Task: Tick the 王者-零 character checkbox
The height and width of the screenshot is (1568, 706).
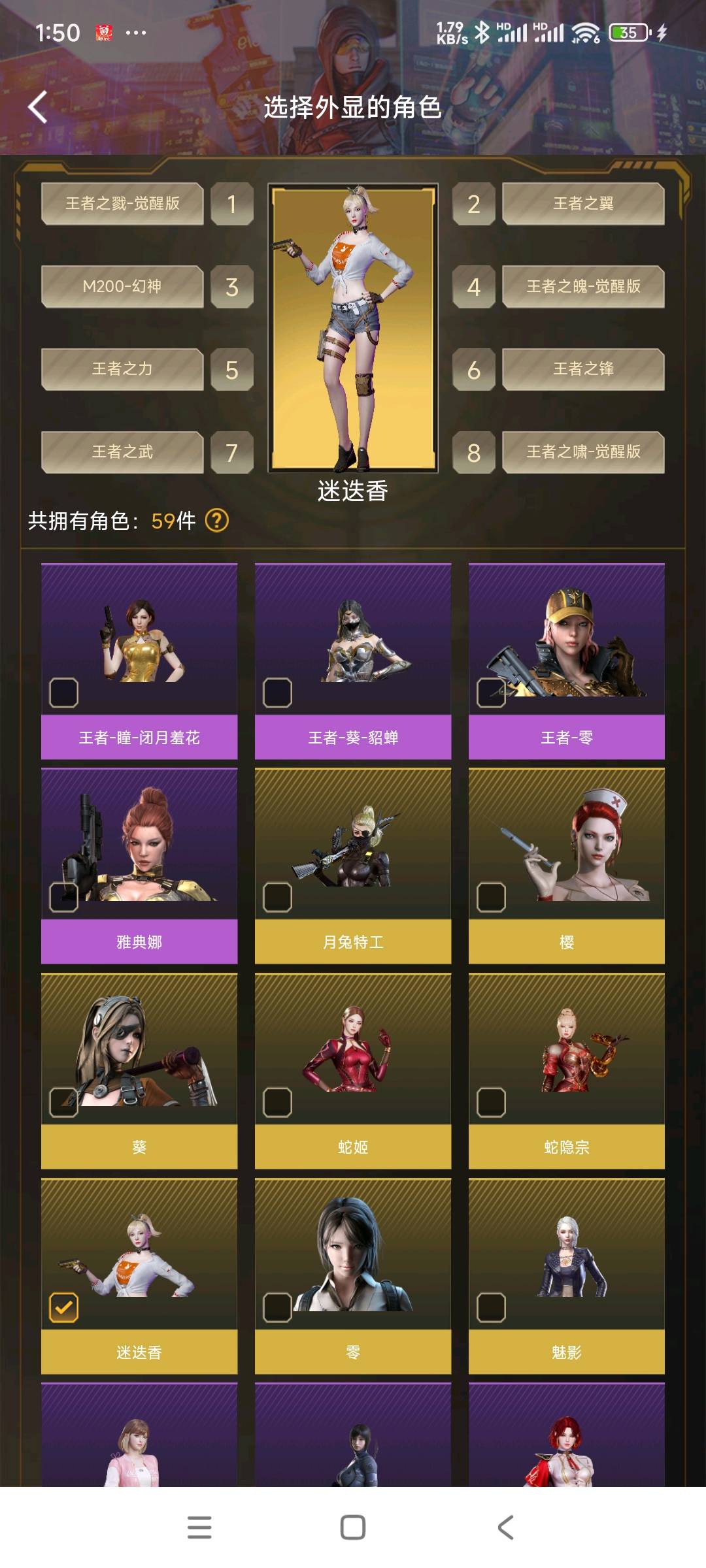Action: pos(491,693)
